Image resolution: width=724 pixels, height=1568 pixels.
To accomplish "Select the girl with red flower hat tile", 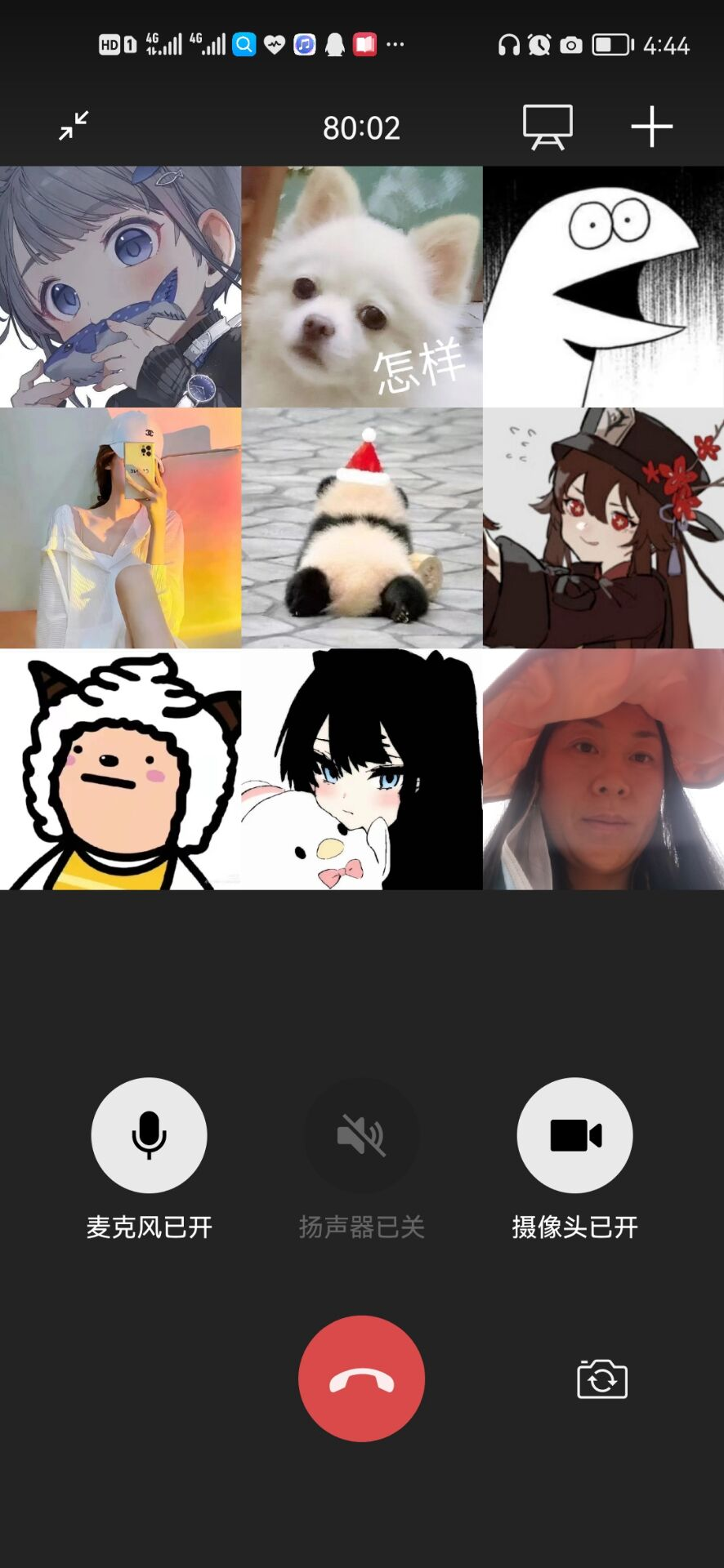I will [x=603, y=528].
